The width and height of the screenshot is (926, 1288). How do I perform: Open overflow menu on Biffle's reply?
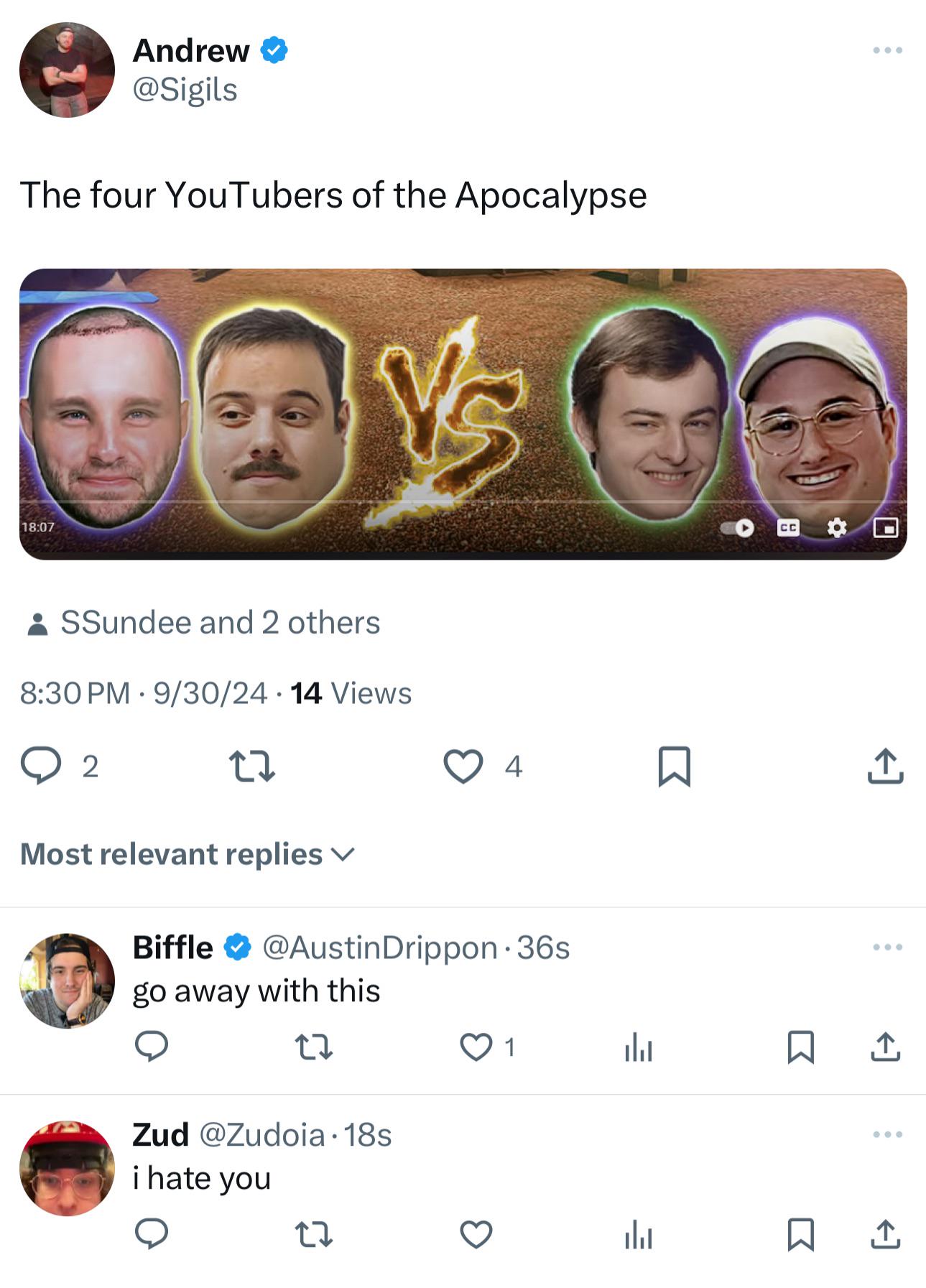[x=887, y=948]
